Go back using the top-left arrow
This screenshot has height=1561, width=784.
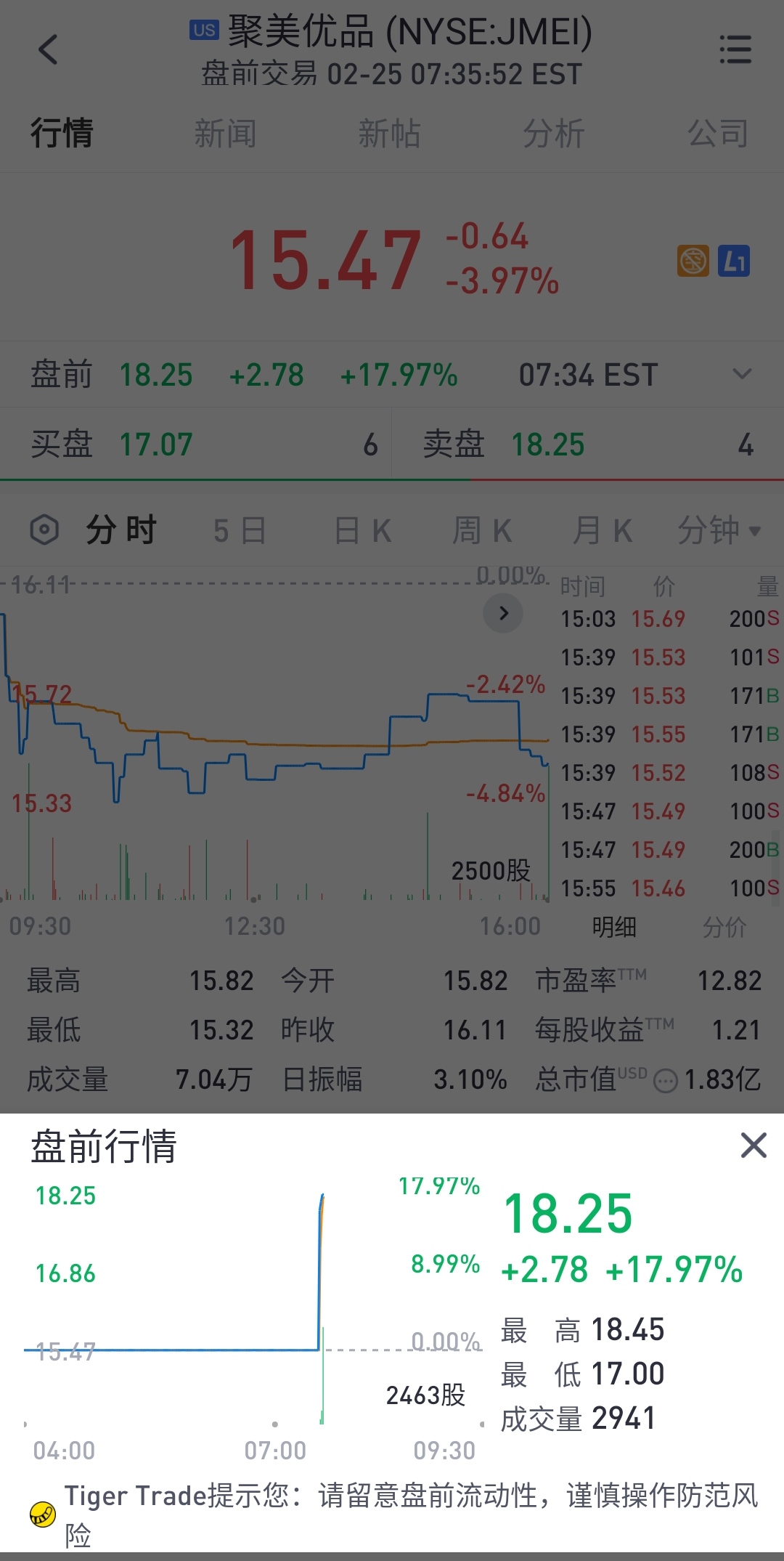pos(48,50)
